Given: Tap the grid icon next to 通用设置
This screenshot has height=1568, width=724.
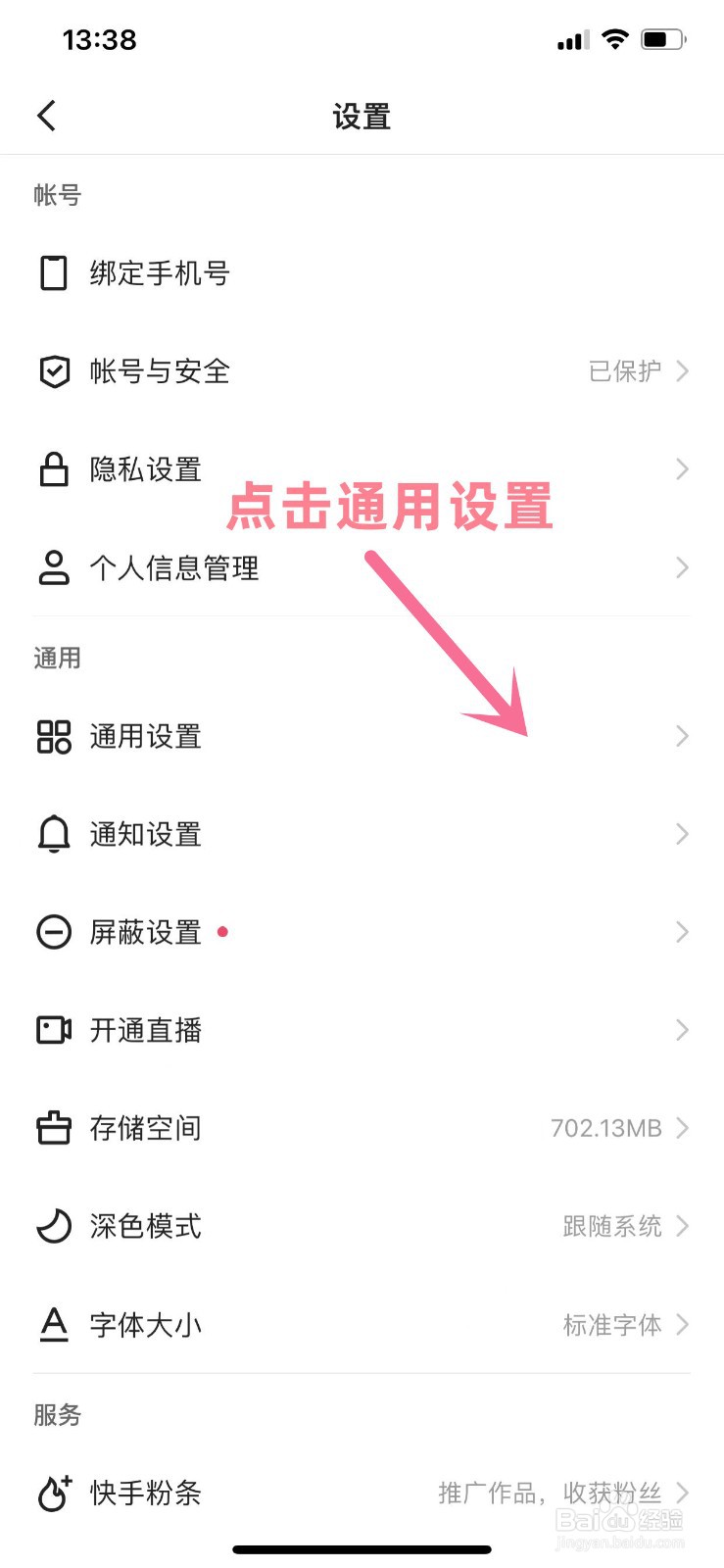Looking at the screenshot, I should click(x=54, y=736).
